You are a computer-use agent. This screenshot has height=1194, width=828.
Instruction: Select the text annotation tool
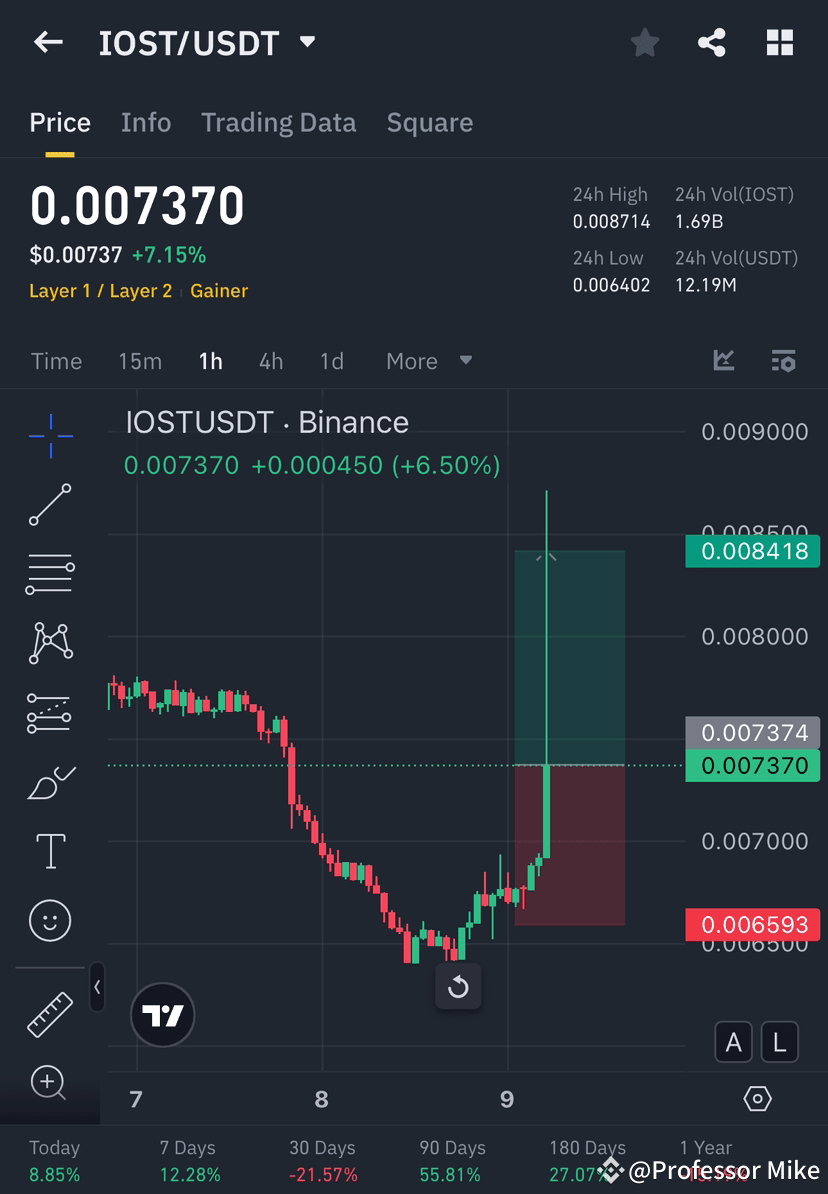tap(50, 851)
